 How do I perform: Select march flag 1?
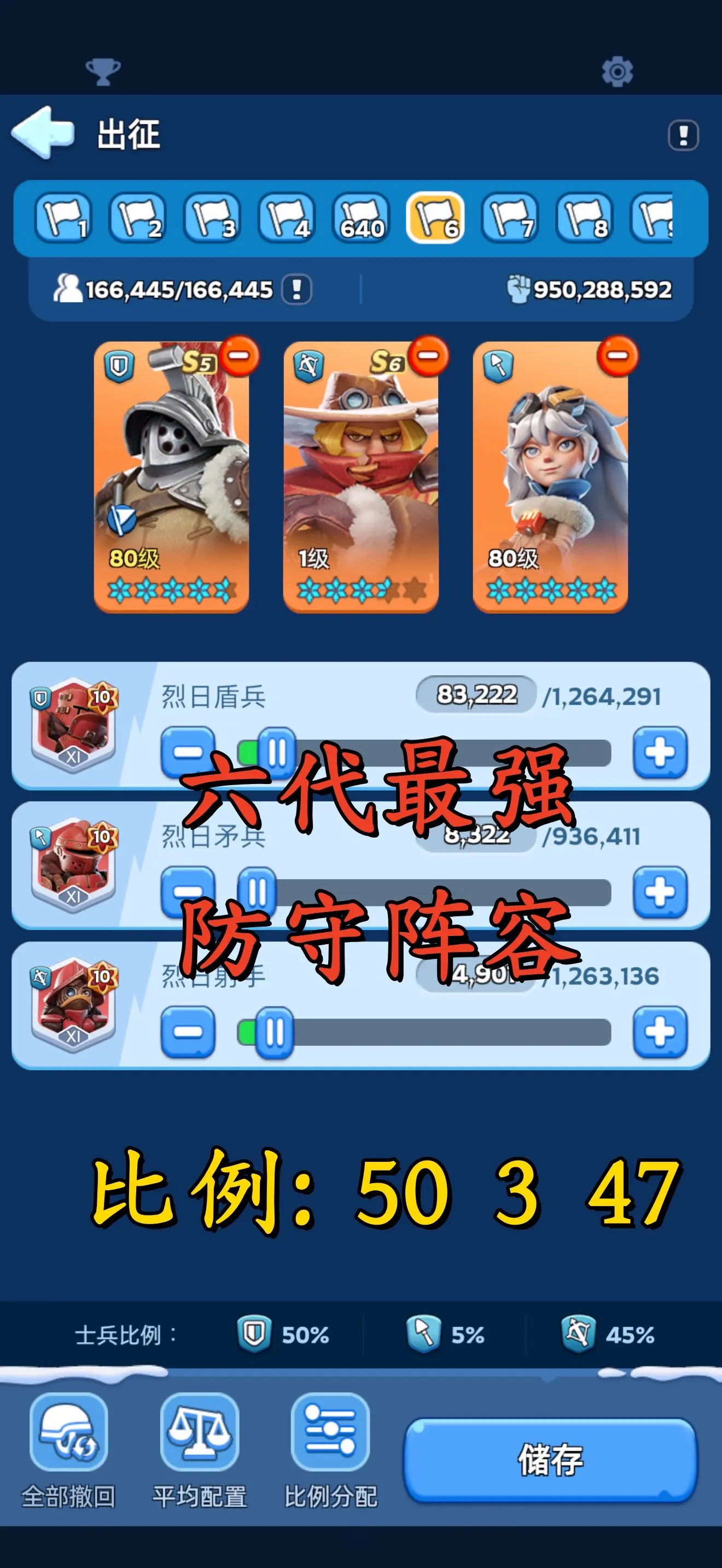pyautogui.click(x=63, y=217)
